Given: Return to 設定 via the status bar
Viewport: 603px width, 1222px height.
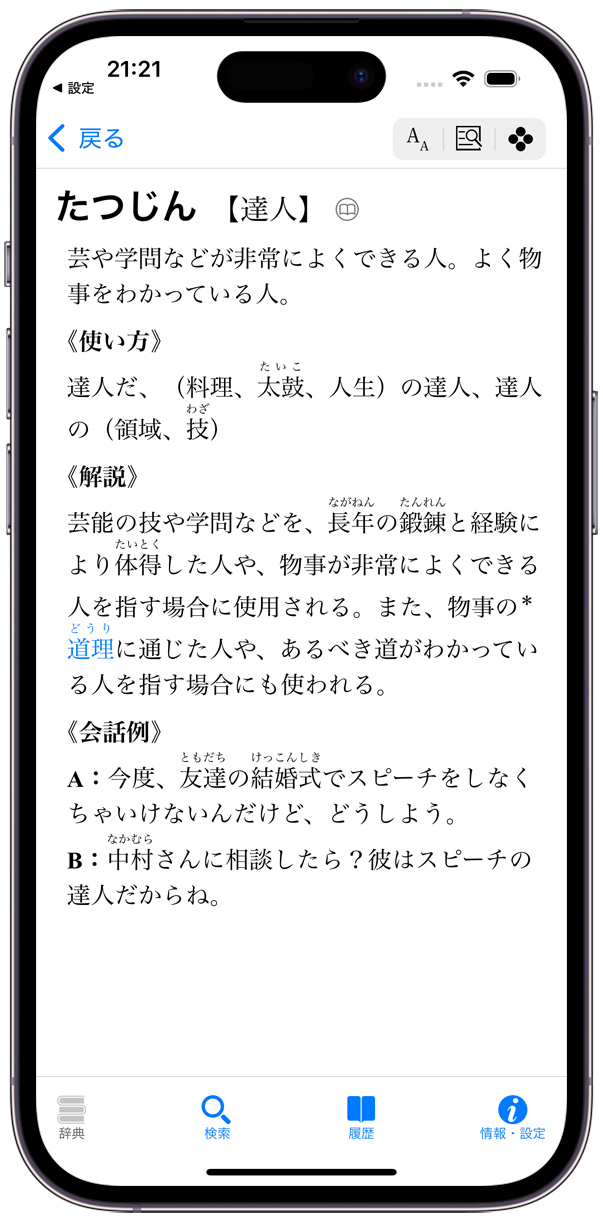Looking at the screenshot, I should coord(75,88).
